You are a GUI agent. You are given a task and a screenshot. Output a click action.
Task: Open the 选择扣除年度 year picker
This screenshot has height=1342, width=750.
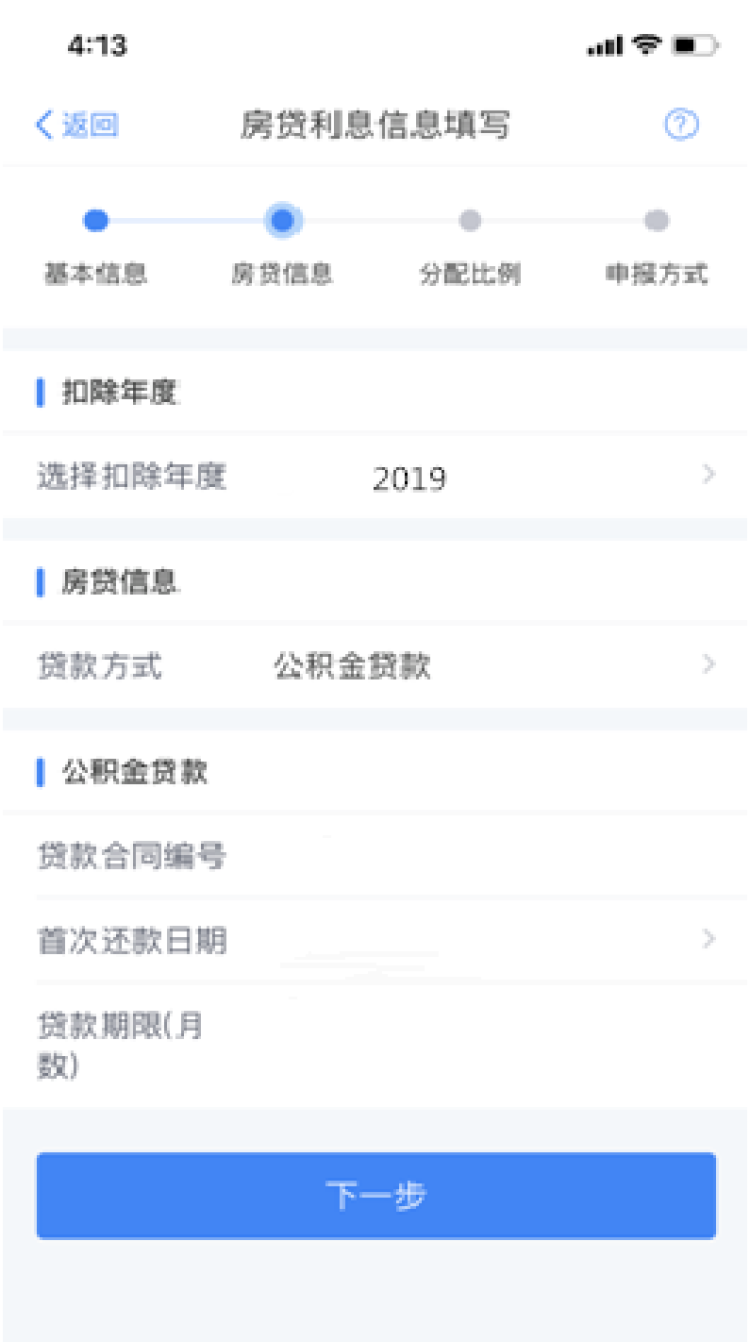point(410,477)
